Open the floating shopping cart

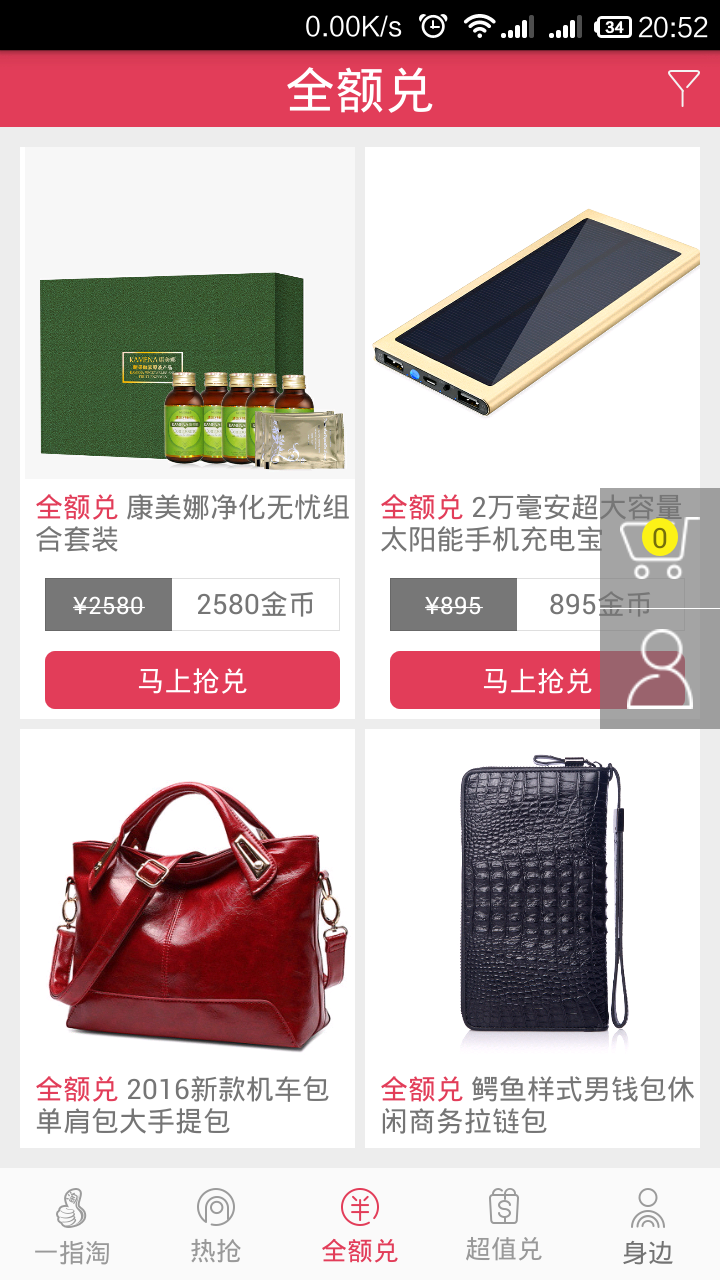pos(657,548)
